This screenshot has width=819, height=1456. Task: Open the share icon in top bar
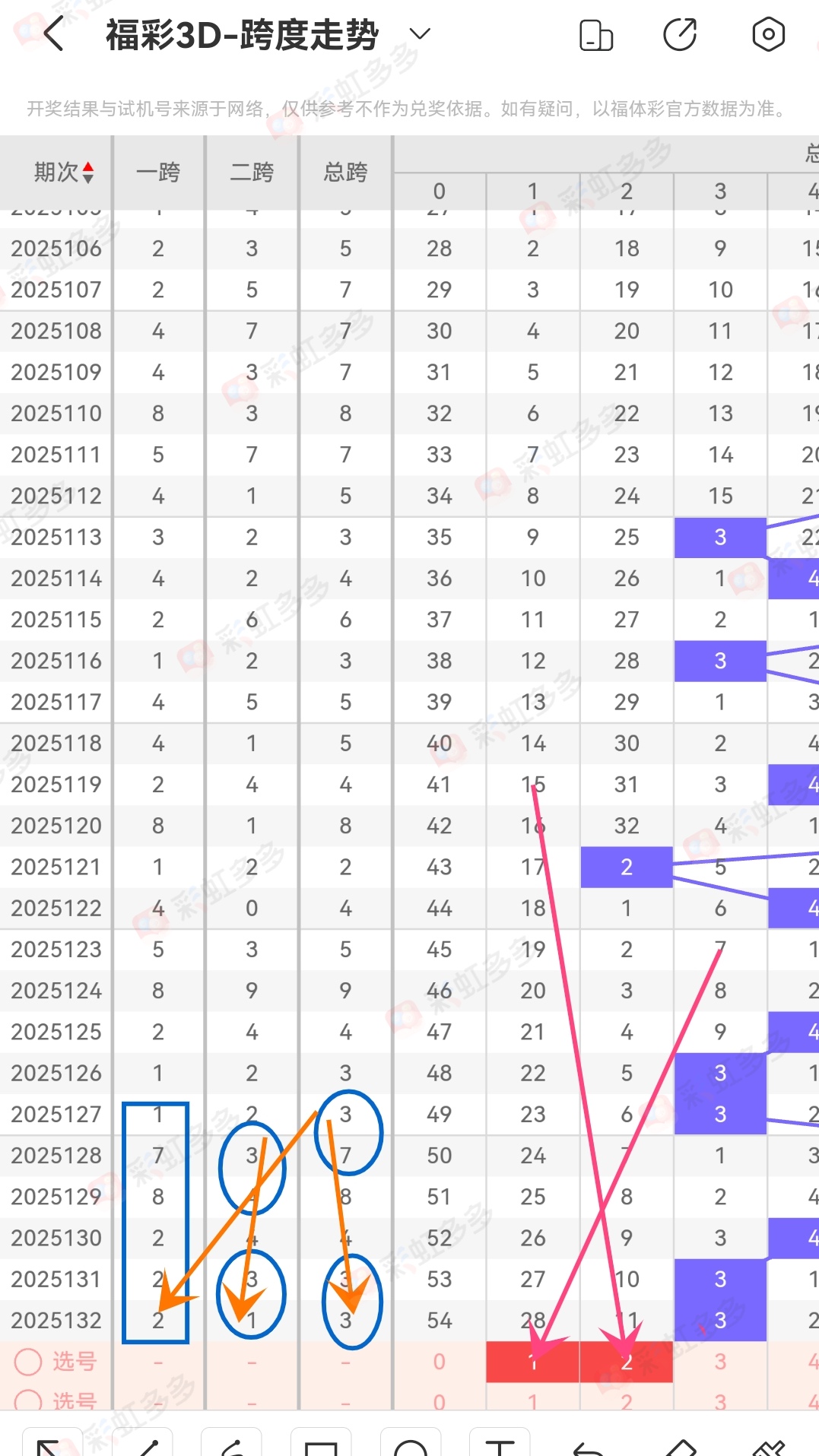pyautogui.click(x=680, y=35)
